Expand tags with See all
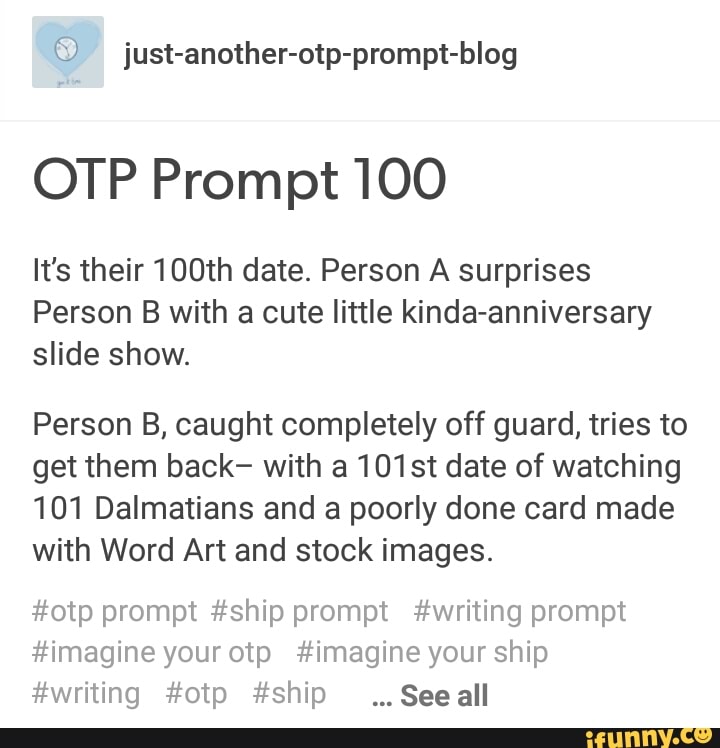 pyautogui.click(x=431, y=696)
